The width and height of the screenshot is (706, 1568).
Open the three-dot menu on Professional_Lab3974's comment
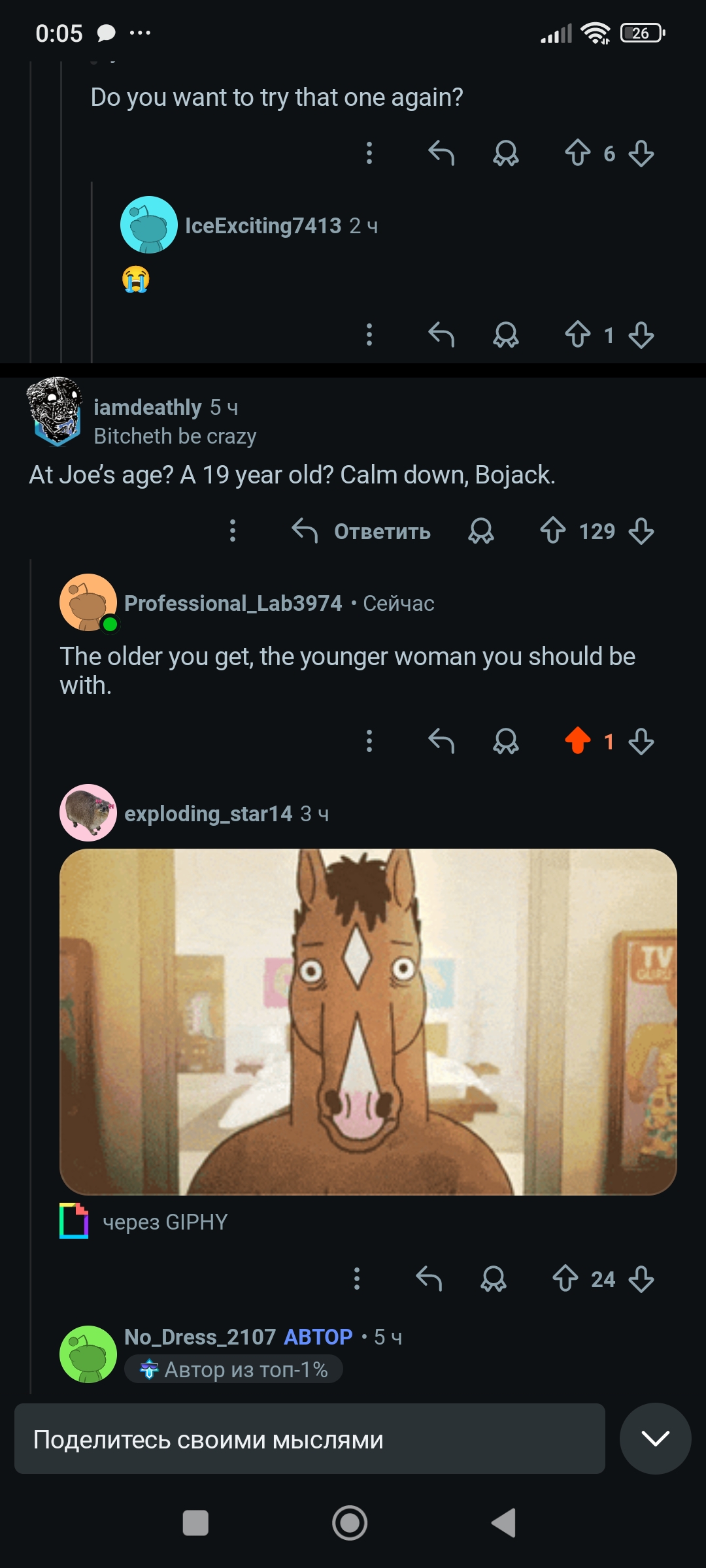369,741
